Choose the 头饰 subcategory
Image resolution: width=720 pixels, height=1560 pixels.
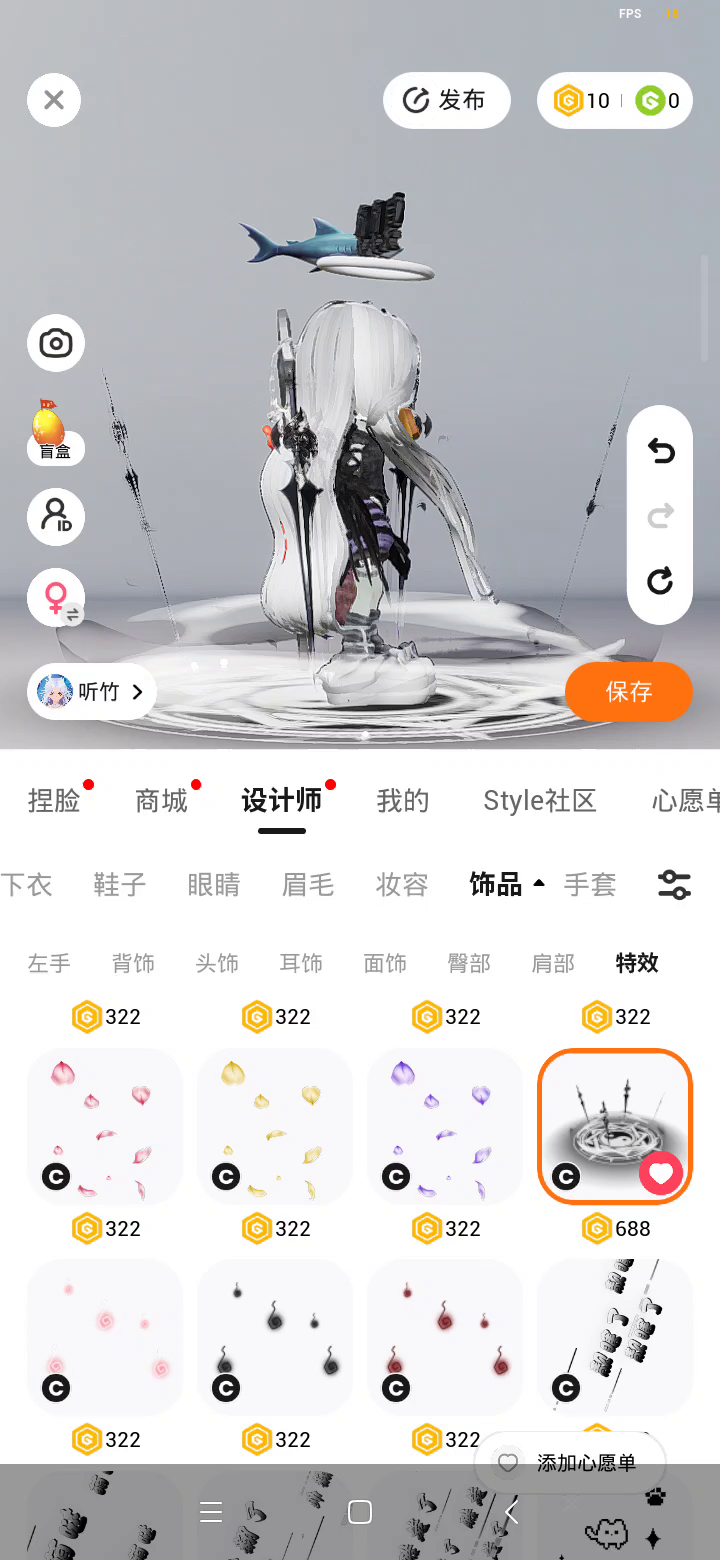click(217, 963)
